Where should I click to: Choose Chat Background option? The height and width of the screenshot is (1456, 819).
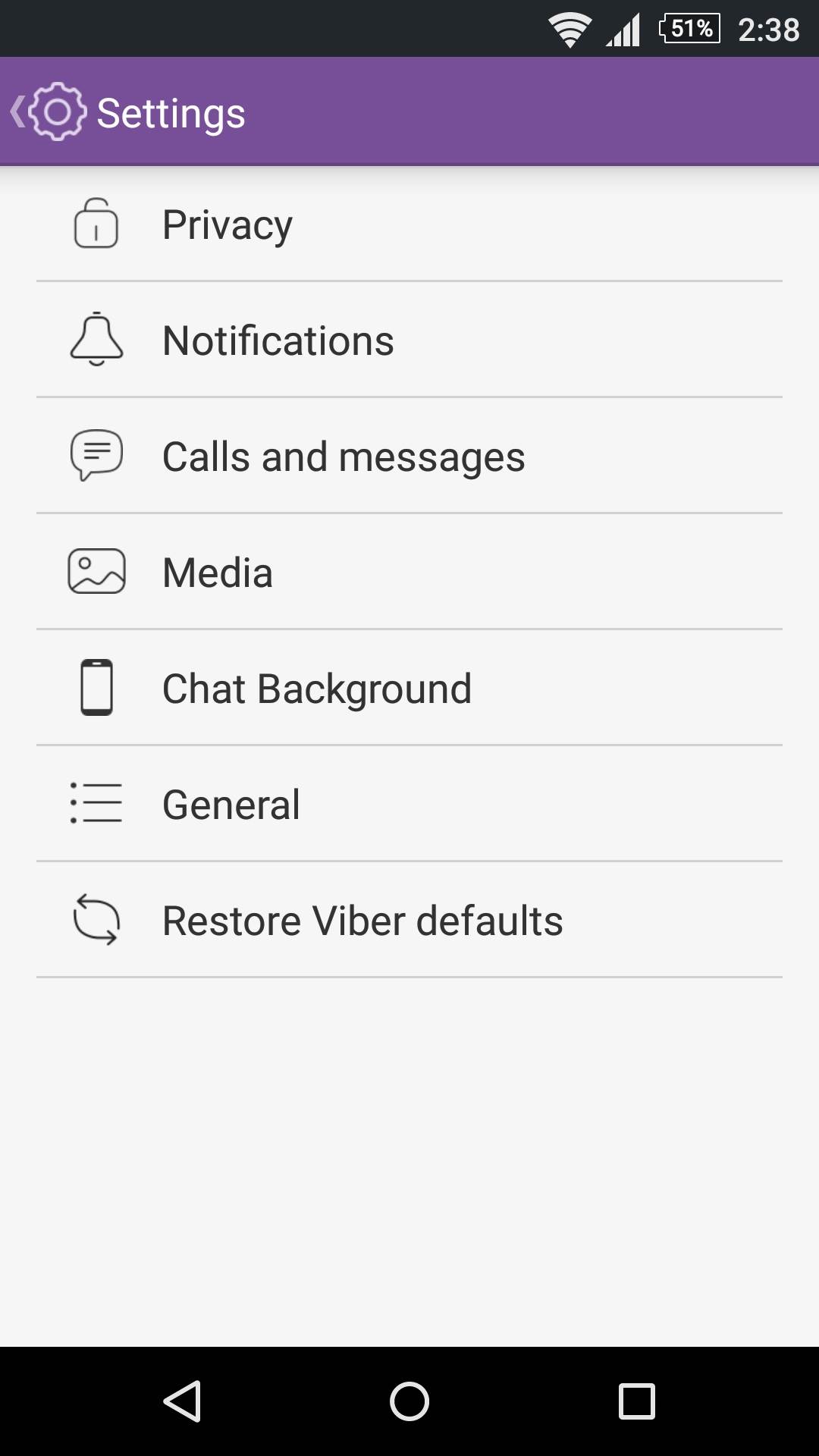pos(409,689)
